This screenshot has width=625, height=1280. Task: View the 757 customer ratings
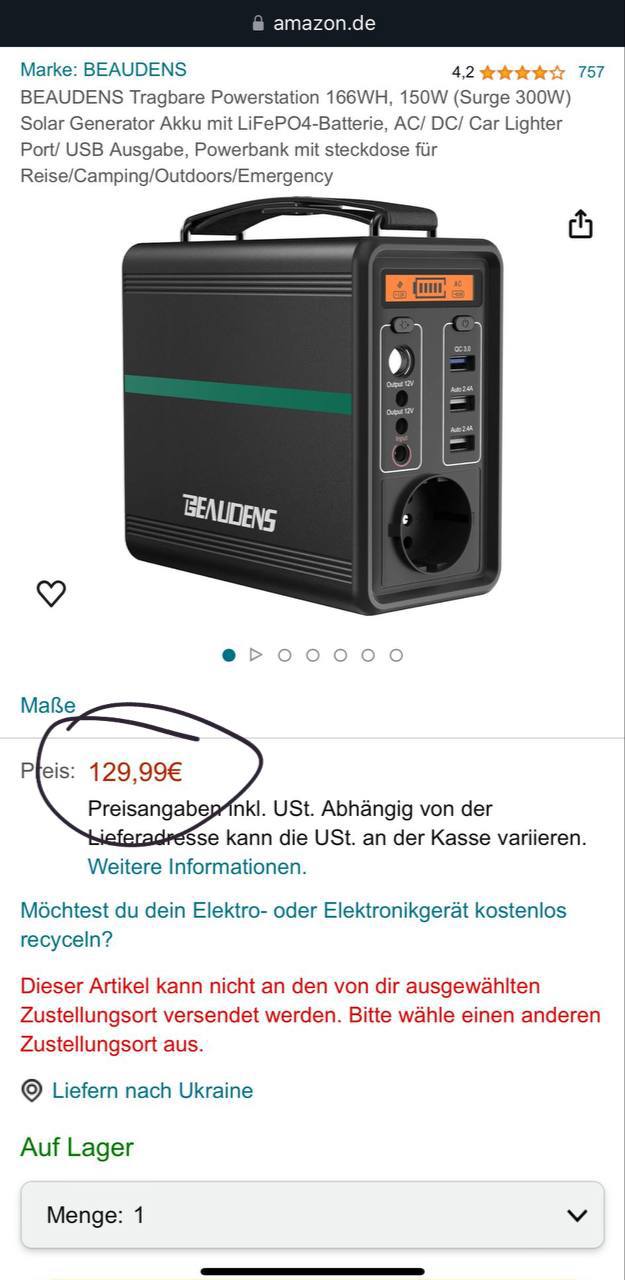pos(590,72)
